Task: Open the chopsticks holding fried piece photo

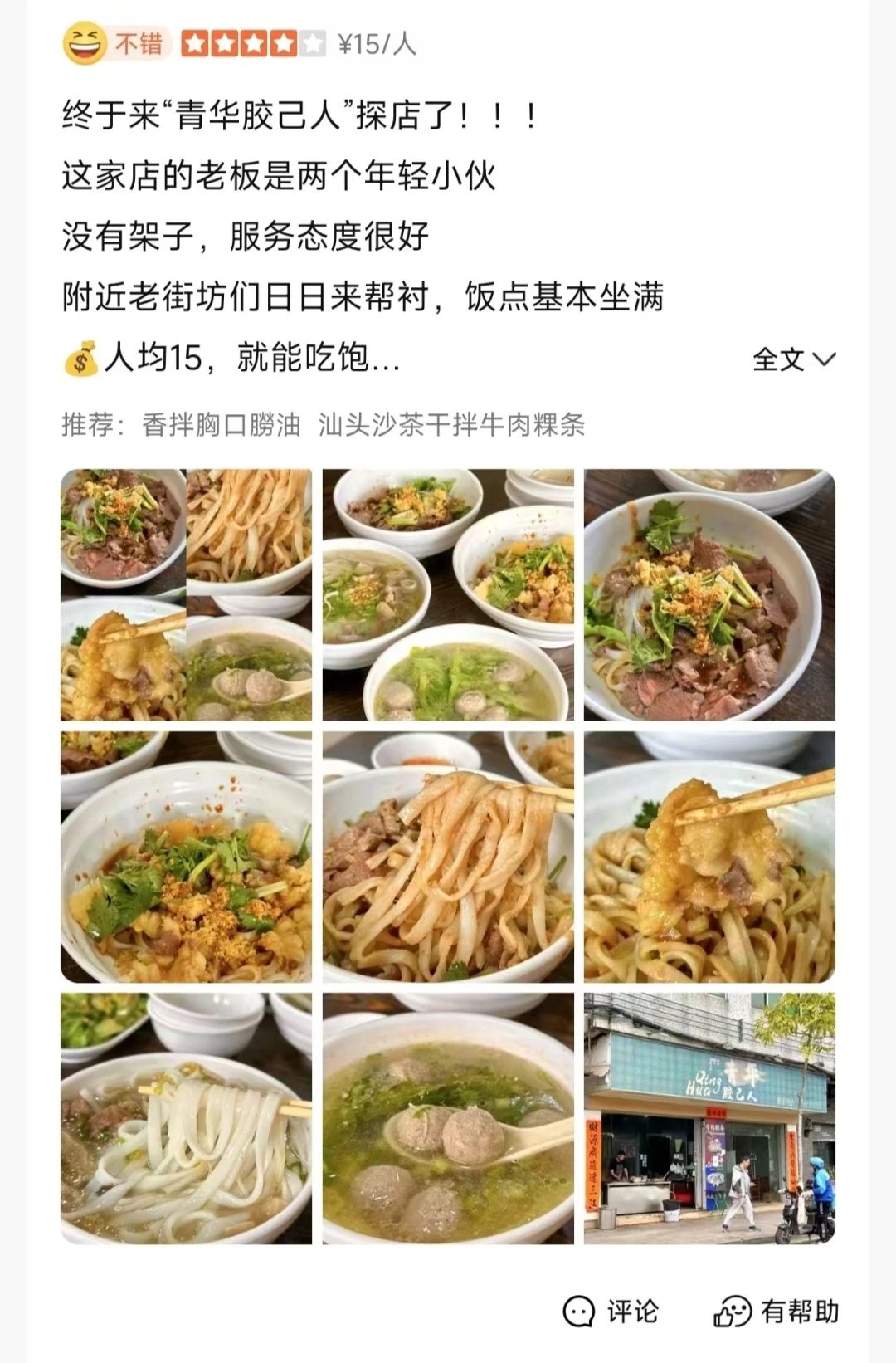Action: 709,857
